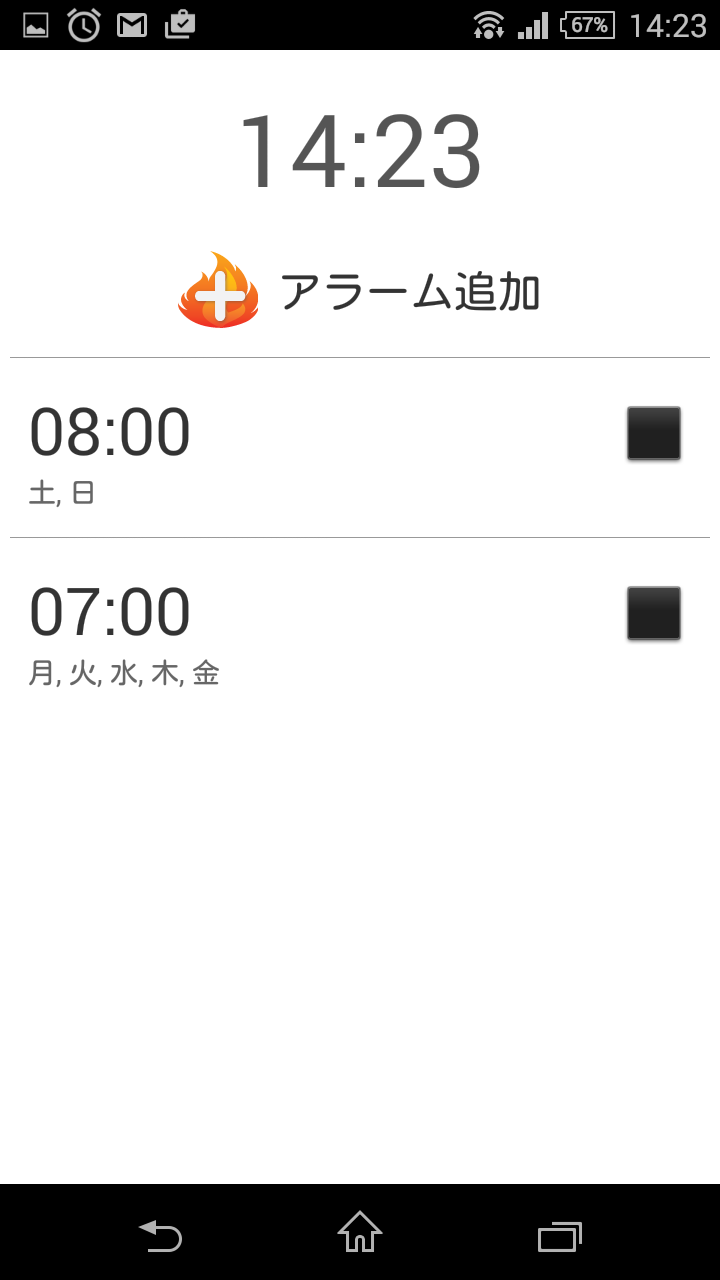Tap the alarm clock status bar icon
The width and height of the screenshot is (720, 1280).
tap(83, 25)
